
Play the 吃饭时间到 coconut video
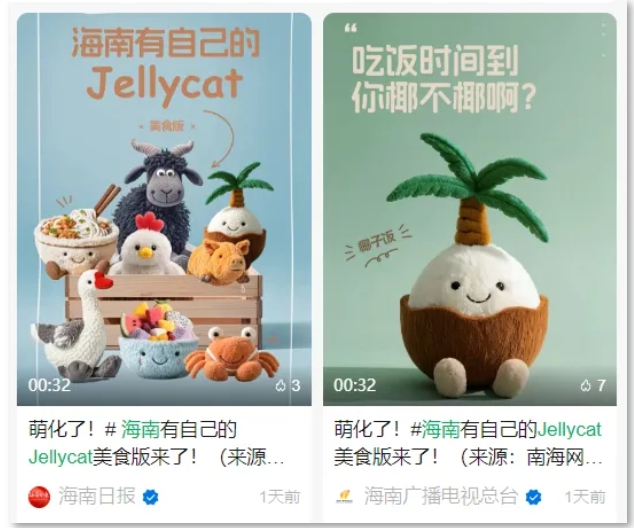(x=469, y=210)
